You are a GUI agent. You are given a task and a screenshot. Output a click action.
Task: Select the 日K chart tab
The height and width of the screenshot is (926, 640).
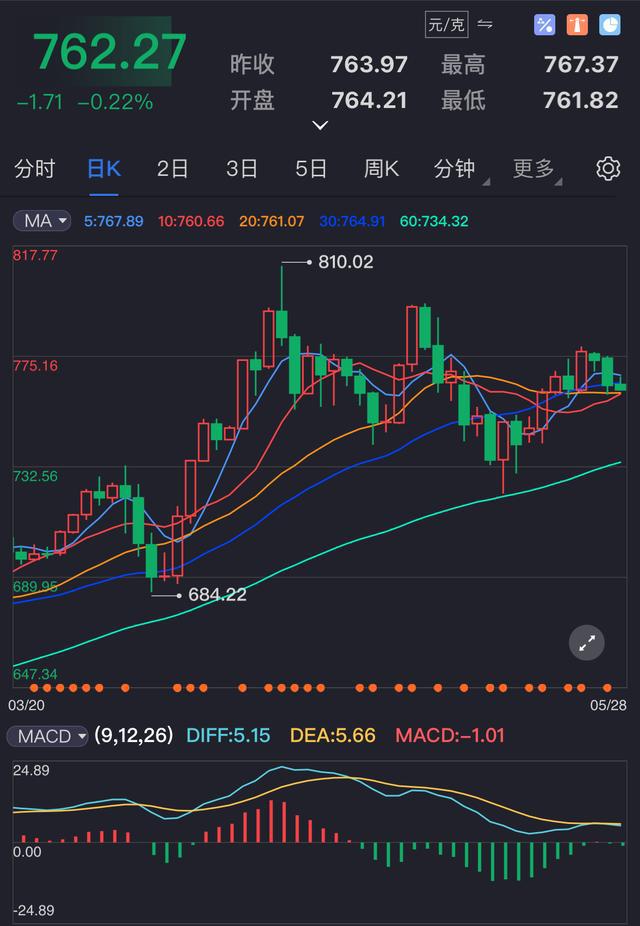click(x=104, y=169)
